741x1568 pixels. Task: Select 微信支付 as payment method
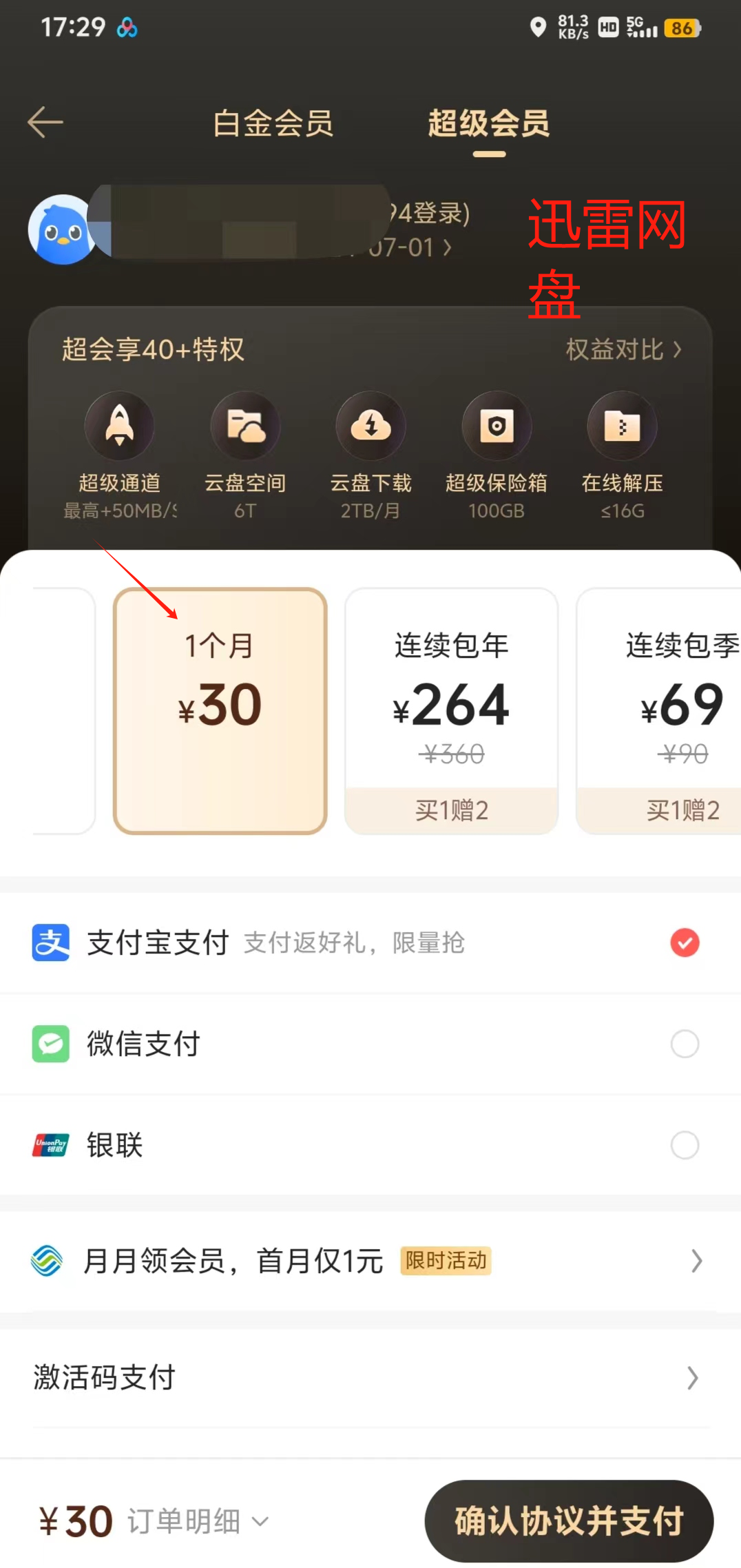[x=685, y=1044]
